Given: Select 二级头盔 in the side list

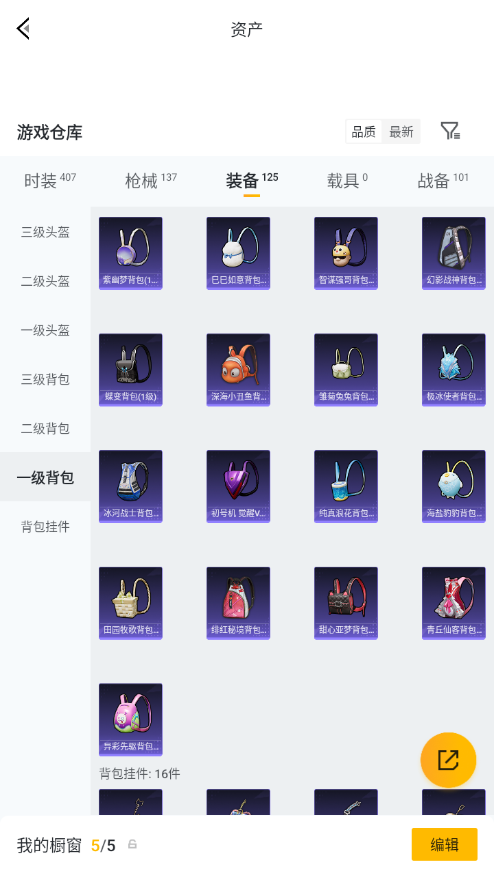Looking at the screenshot, I should click(45, 281).
